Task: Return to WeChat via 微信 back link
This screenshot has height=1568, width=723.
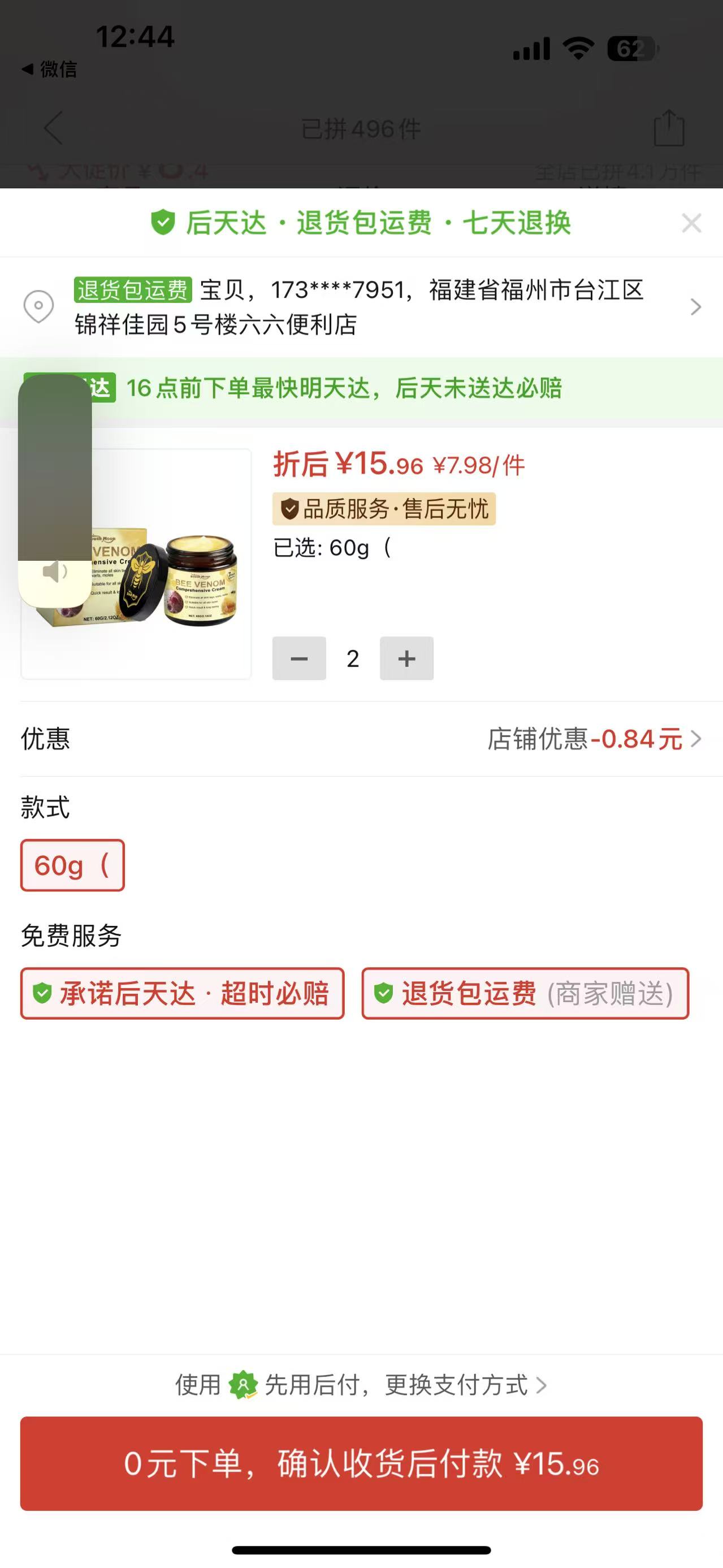Action: (50, 70)
